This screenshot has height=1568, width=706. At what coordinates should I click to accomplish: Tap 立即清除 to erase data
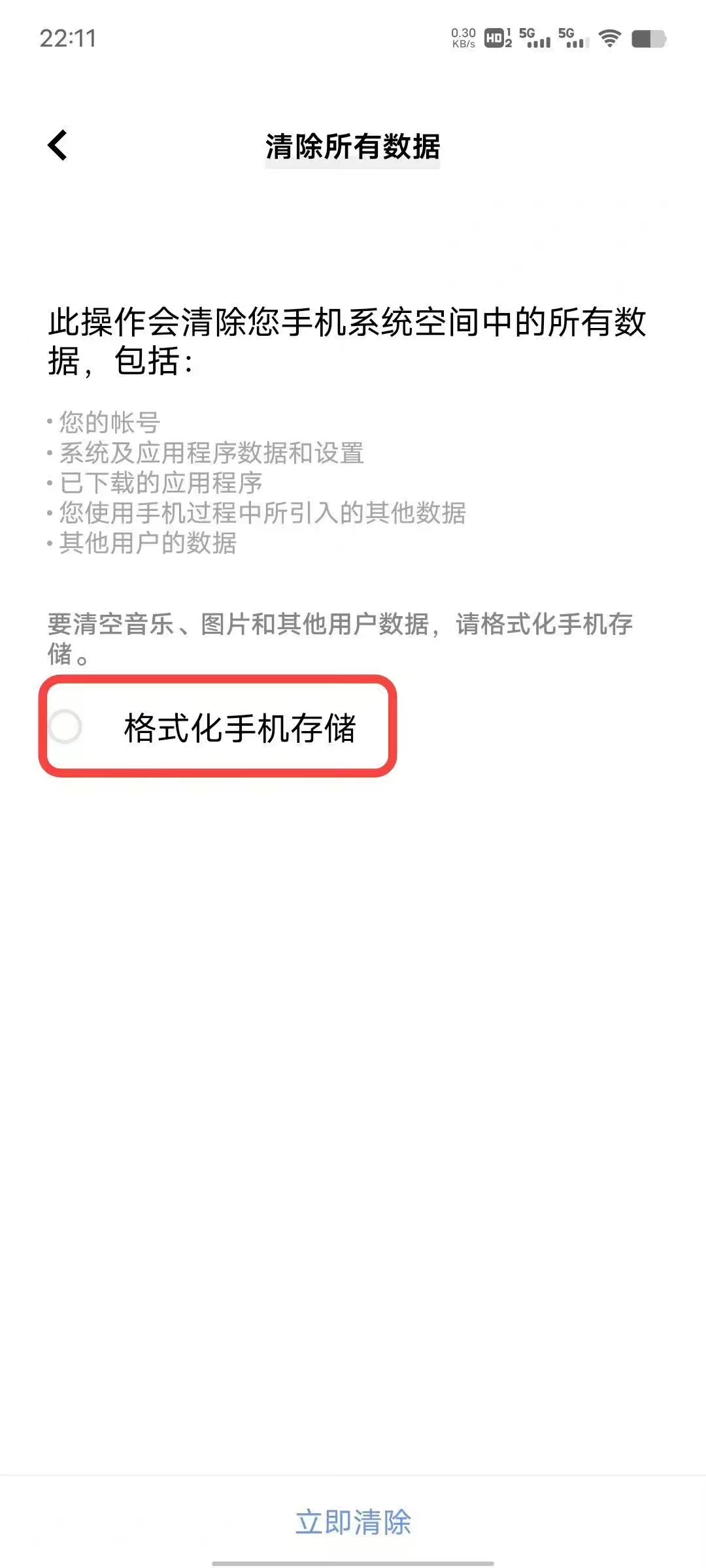click(x=353, y=1522)
